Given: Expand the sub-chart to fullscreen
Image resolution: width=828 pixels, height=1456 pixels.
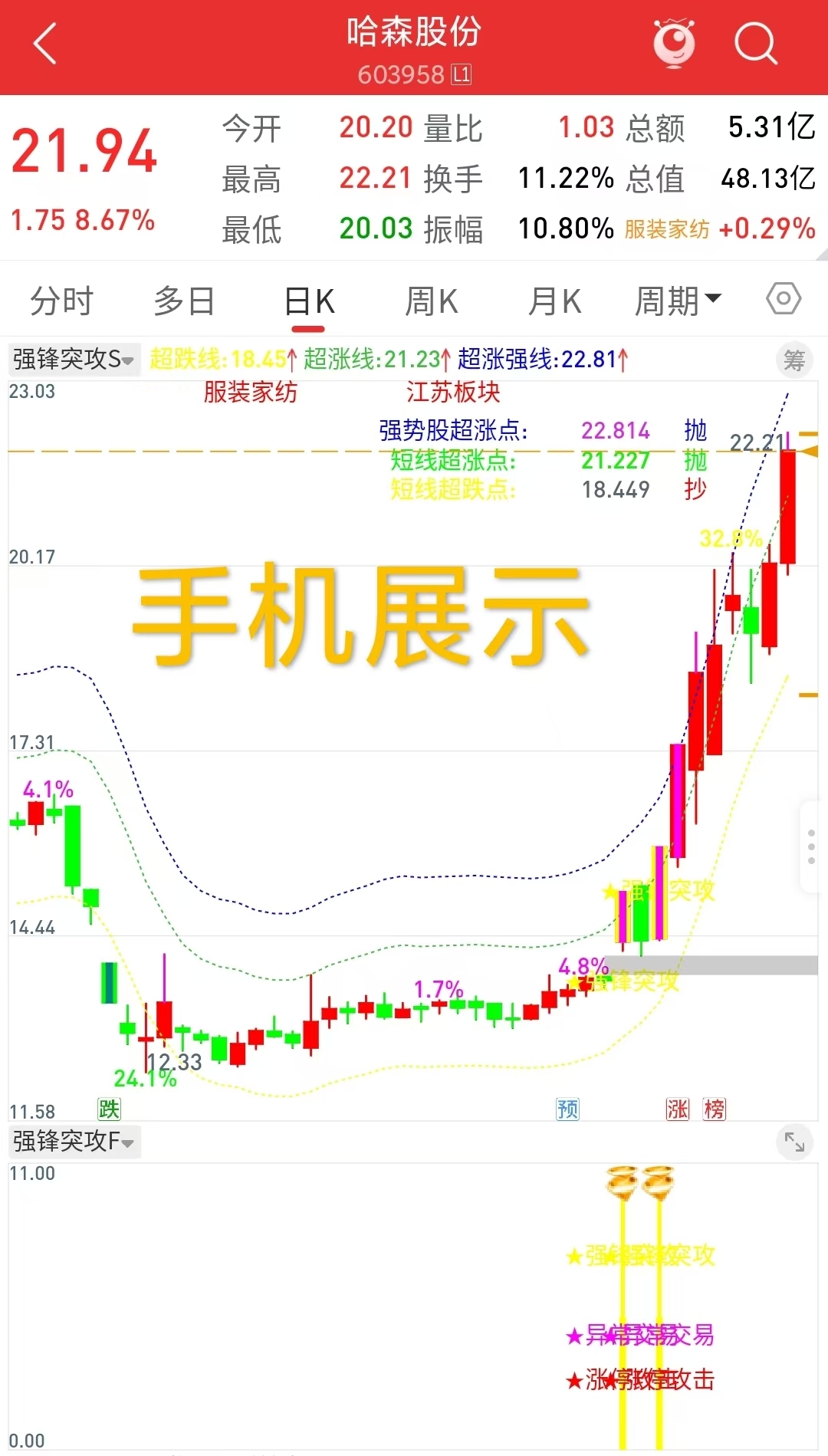Looking at the screenshot, I should [794, 1142].
